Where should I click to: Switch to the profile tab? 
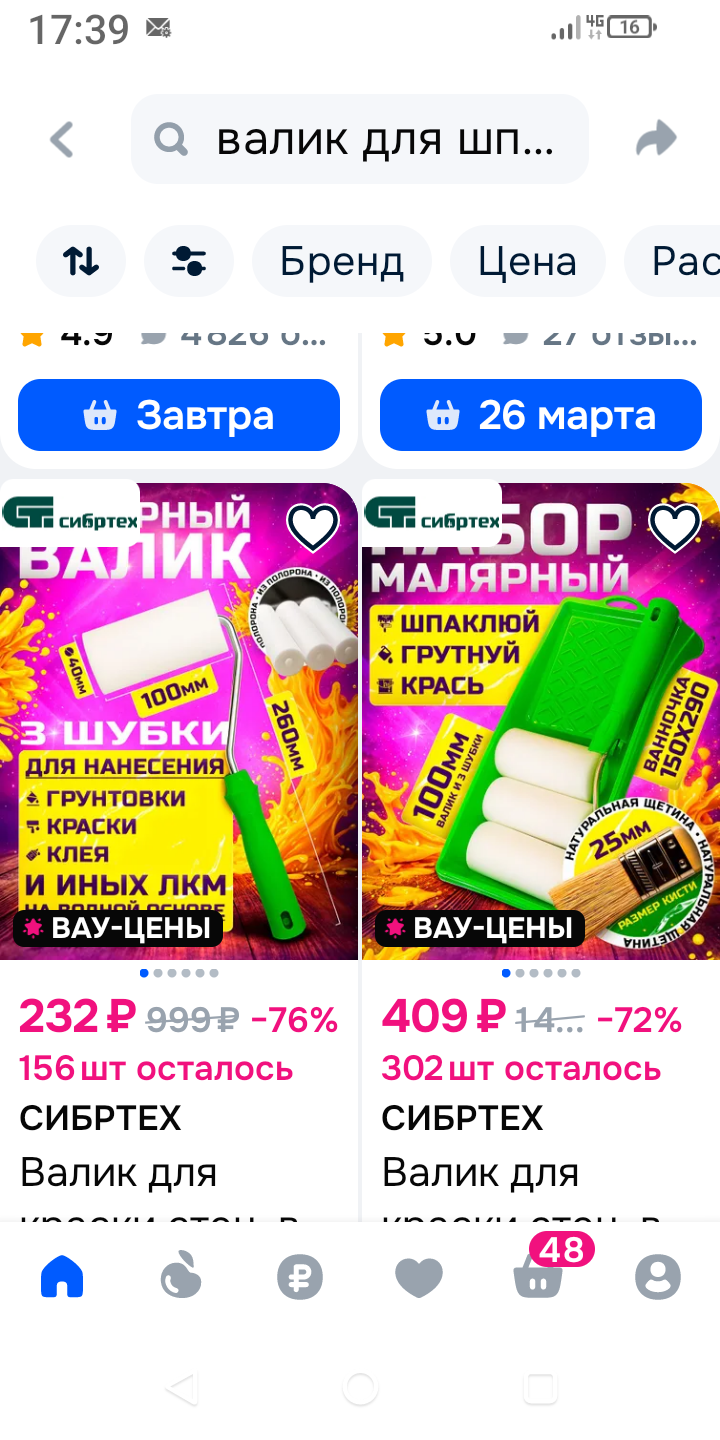658,1277
